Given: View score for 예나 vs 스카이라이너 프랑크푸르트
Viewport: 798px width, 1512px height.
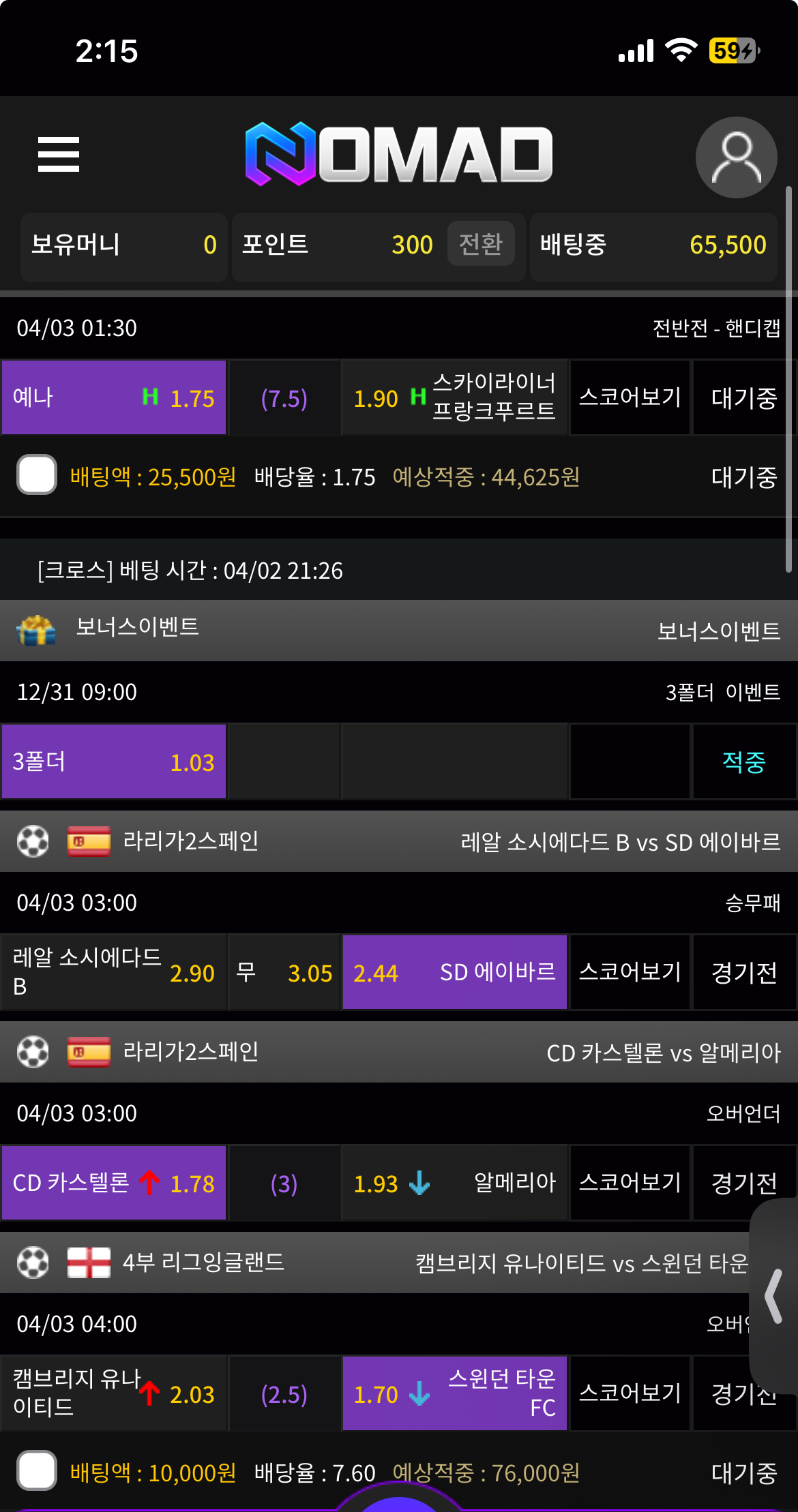Looking at the screenshot, I should pyautogui.click(x=630, y=397).
